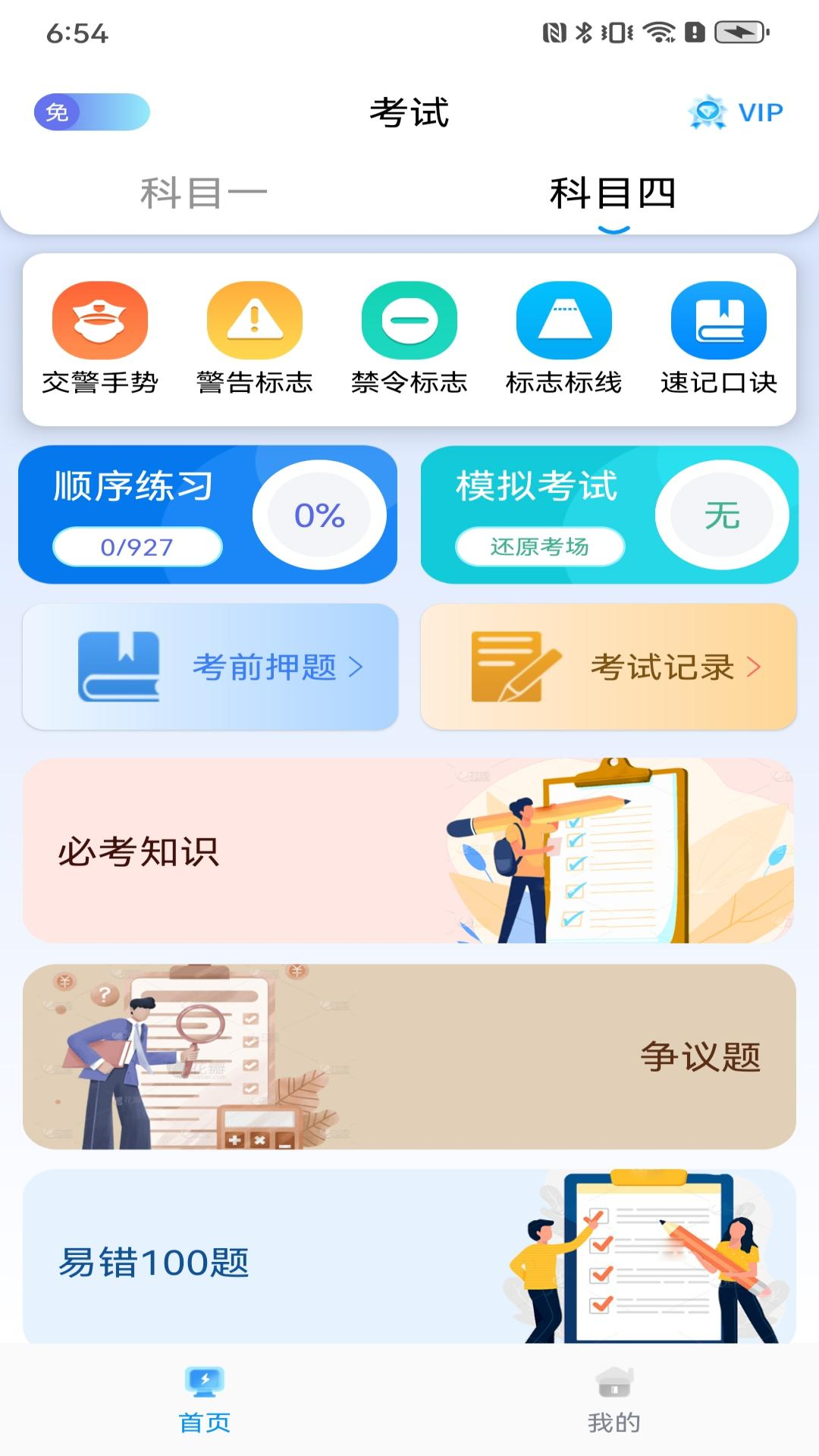Tap the 还原考场 restore exam room button
The width and height of the screenshot is (819, 1456).
coord(540,544)
